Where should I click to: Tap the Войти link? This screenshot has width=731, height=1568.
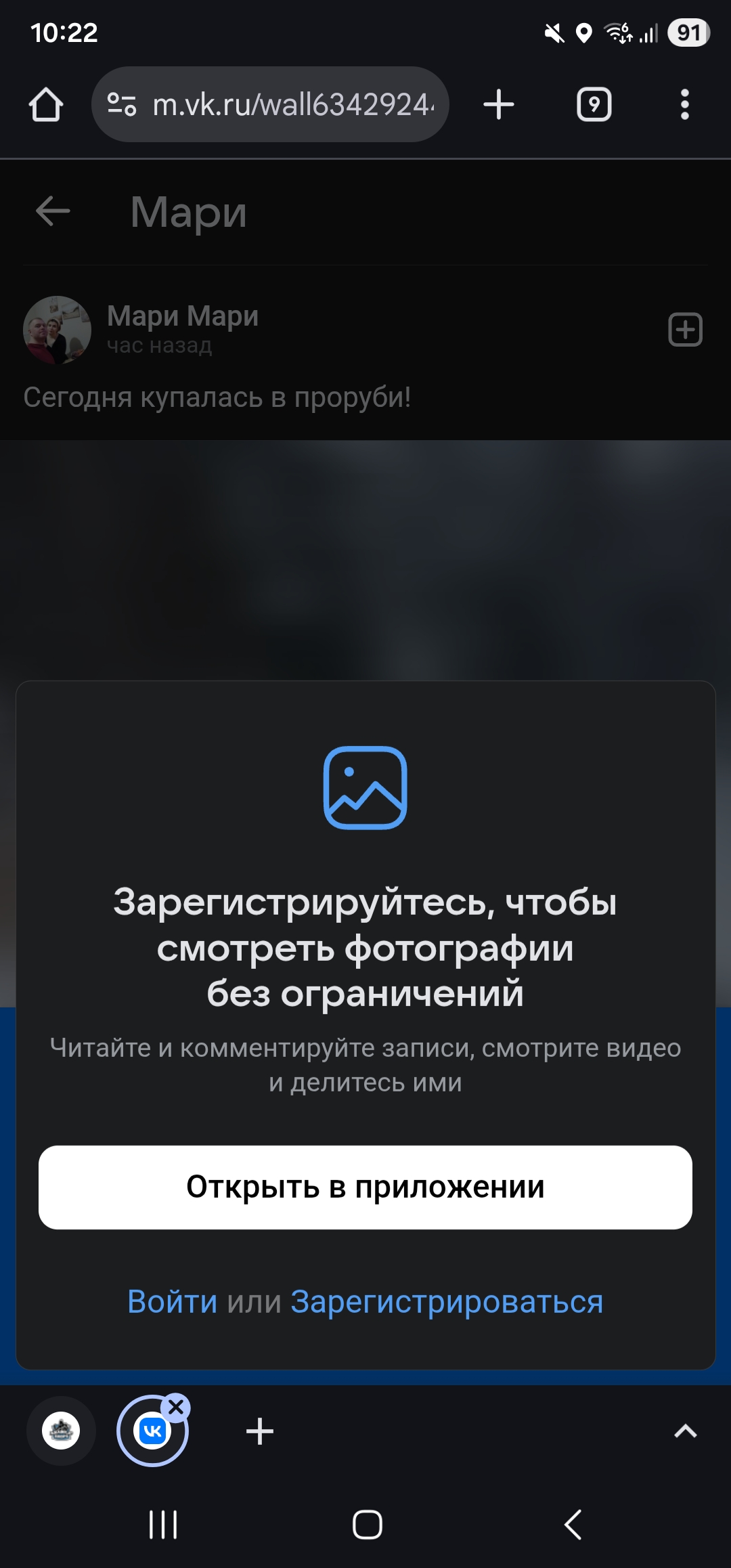coord(172,1301)
